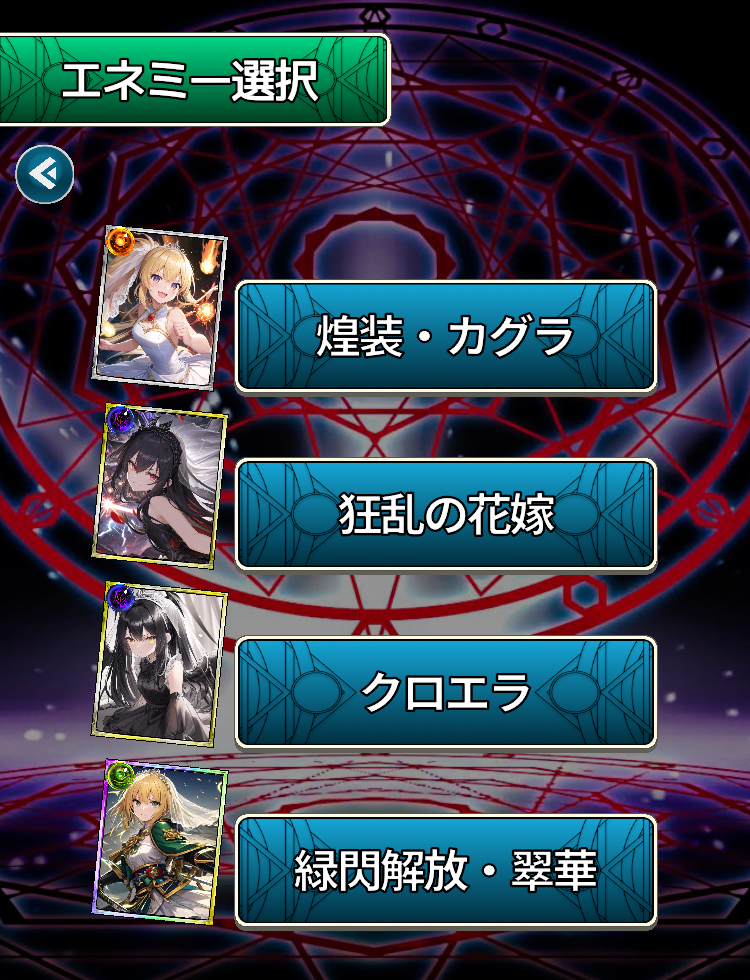The width and height of the screenshot is (750, 980).
Task: View the card portrait beside クロエラ
Action: [160, 663]
